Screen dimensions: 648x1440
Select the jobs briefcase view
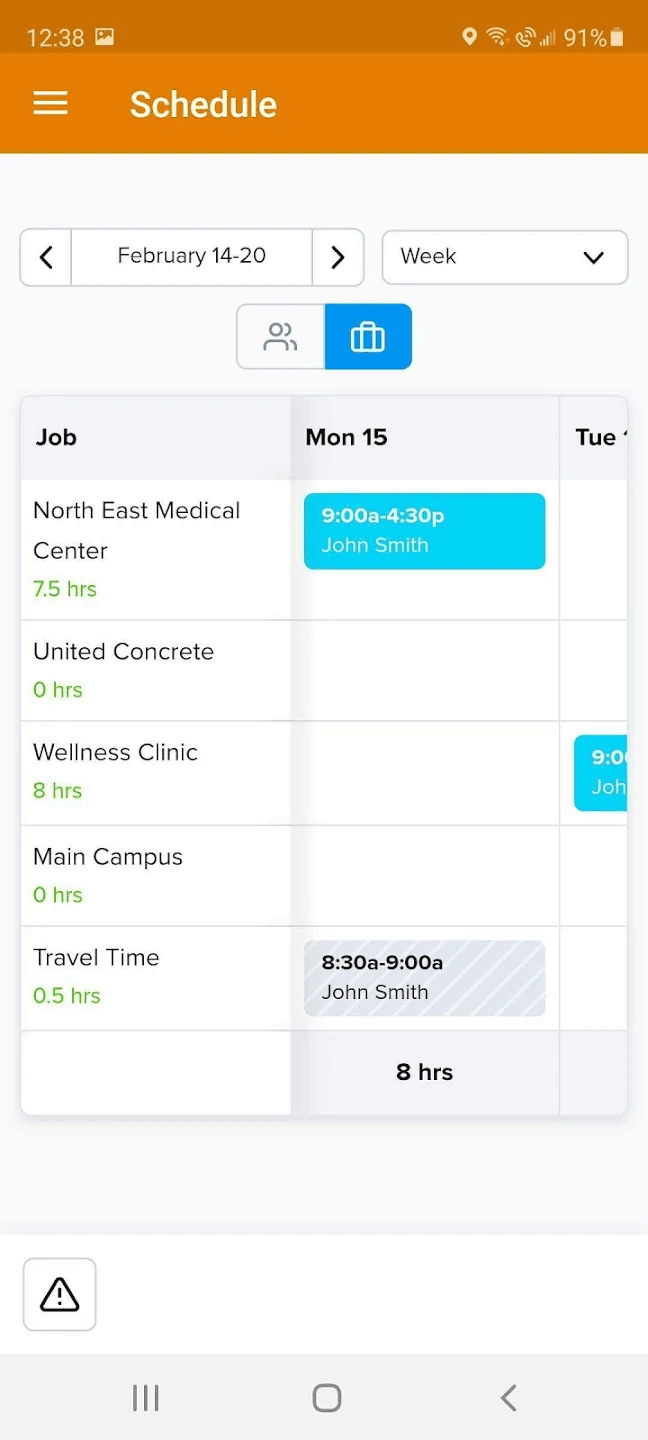(368, 337)
